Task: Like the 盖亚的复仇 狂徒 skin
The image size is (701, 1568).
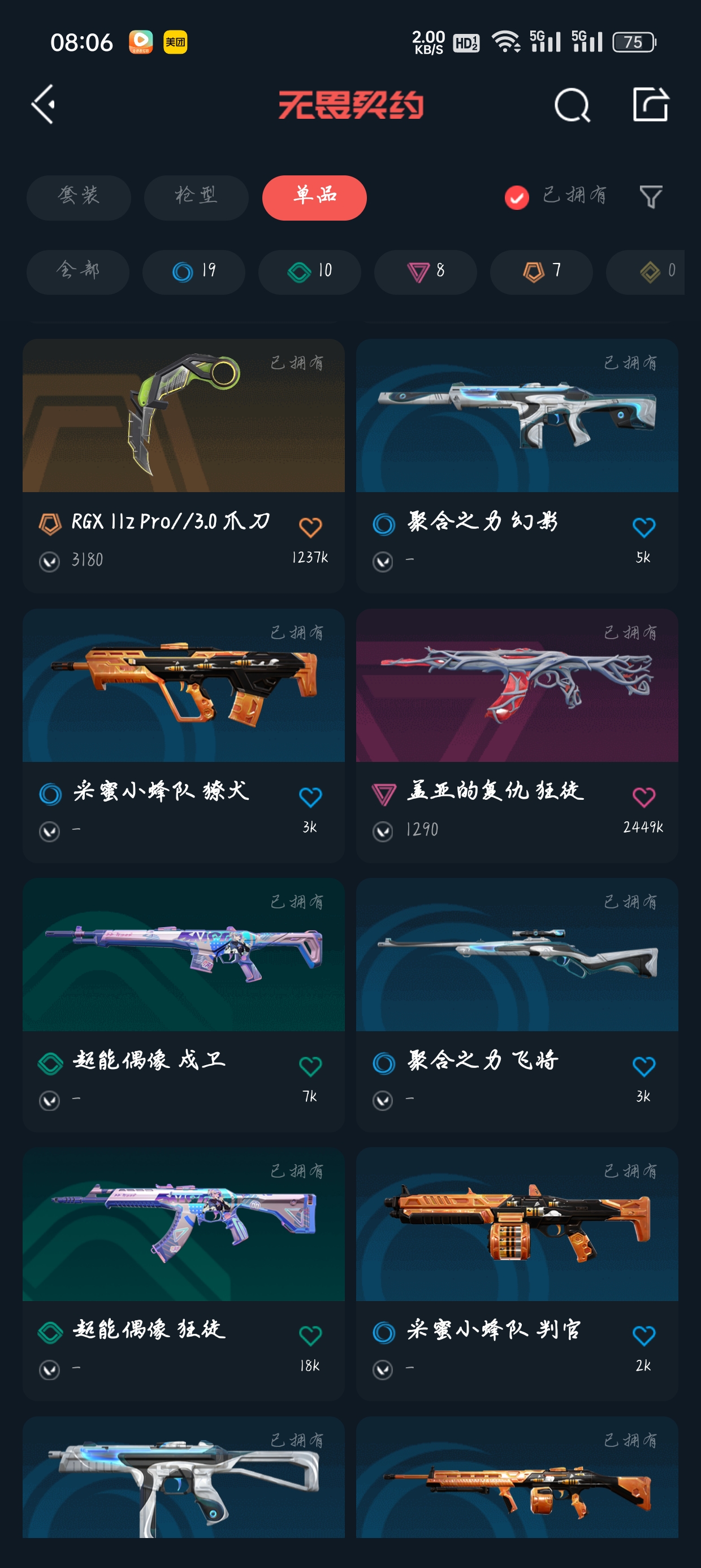Action: 643,797
